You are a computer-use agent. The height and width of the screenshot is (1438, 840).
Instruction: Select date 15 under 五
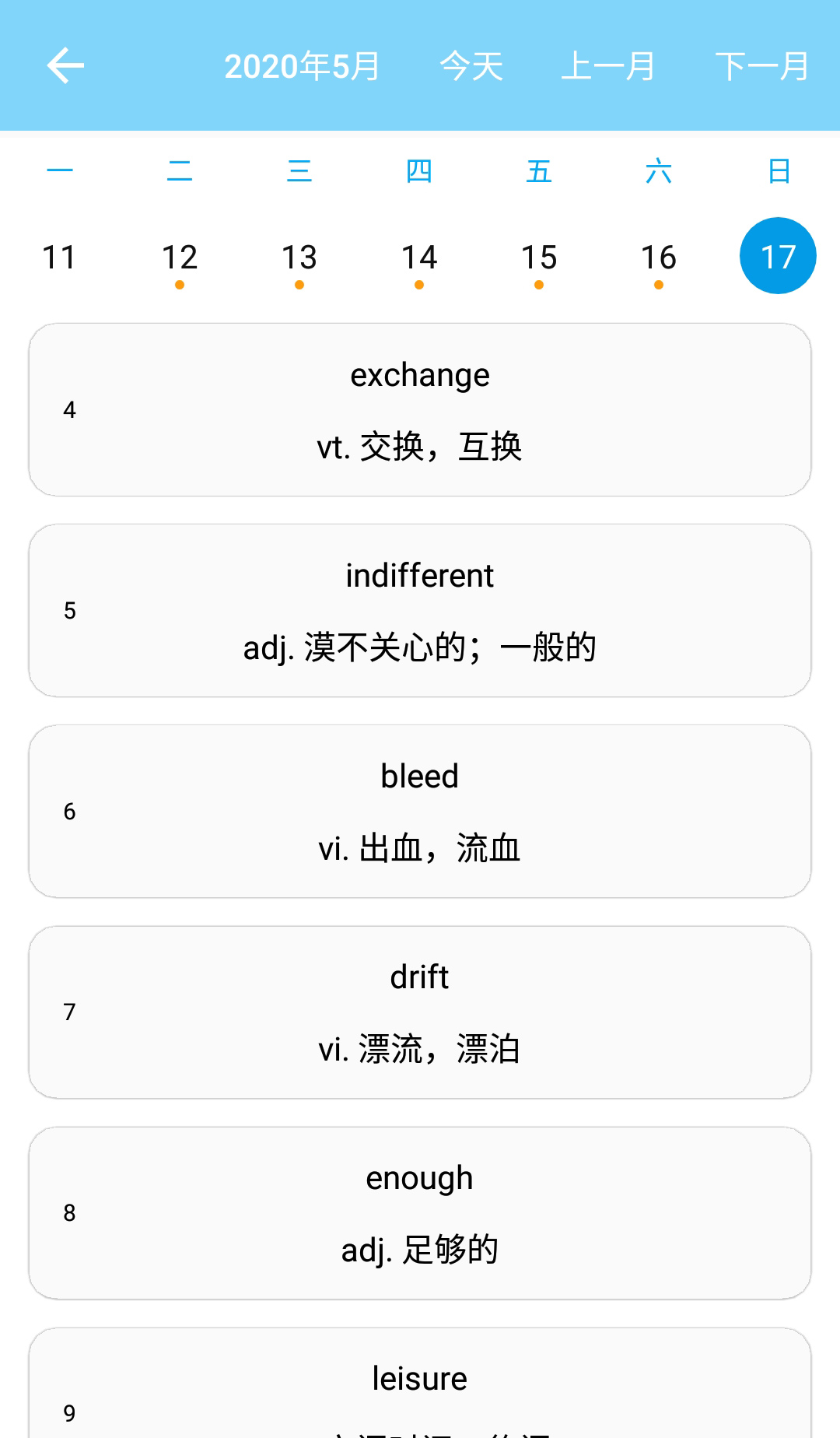tap(539, 257)
